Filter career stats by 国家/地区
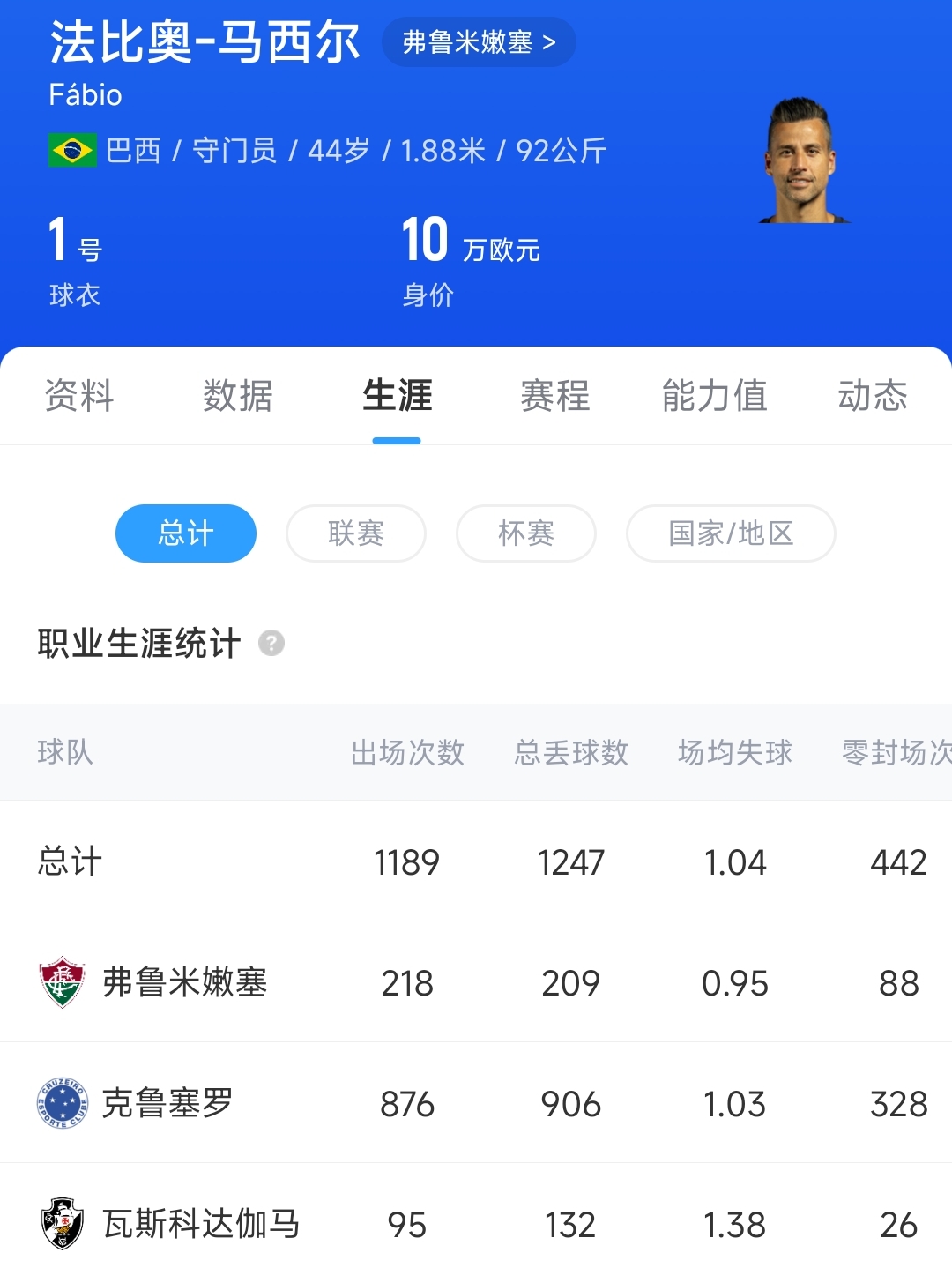Viewport: 952px width, 1268px height. click(731, 533)
